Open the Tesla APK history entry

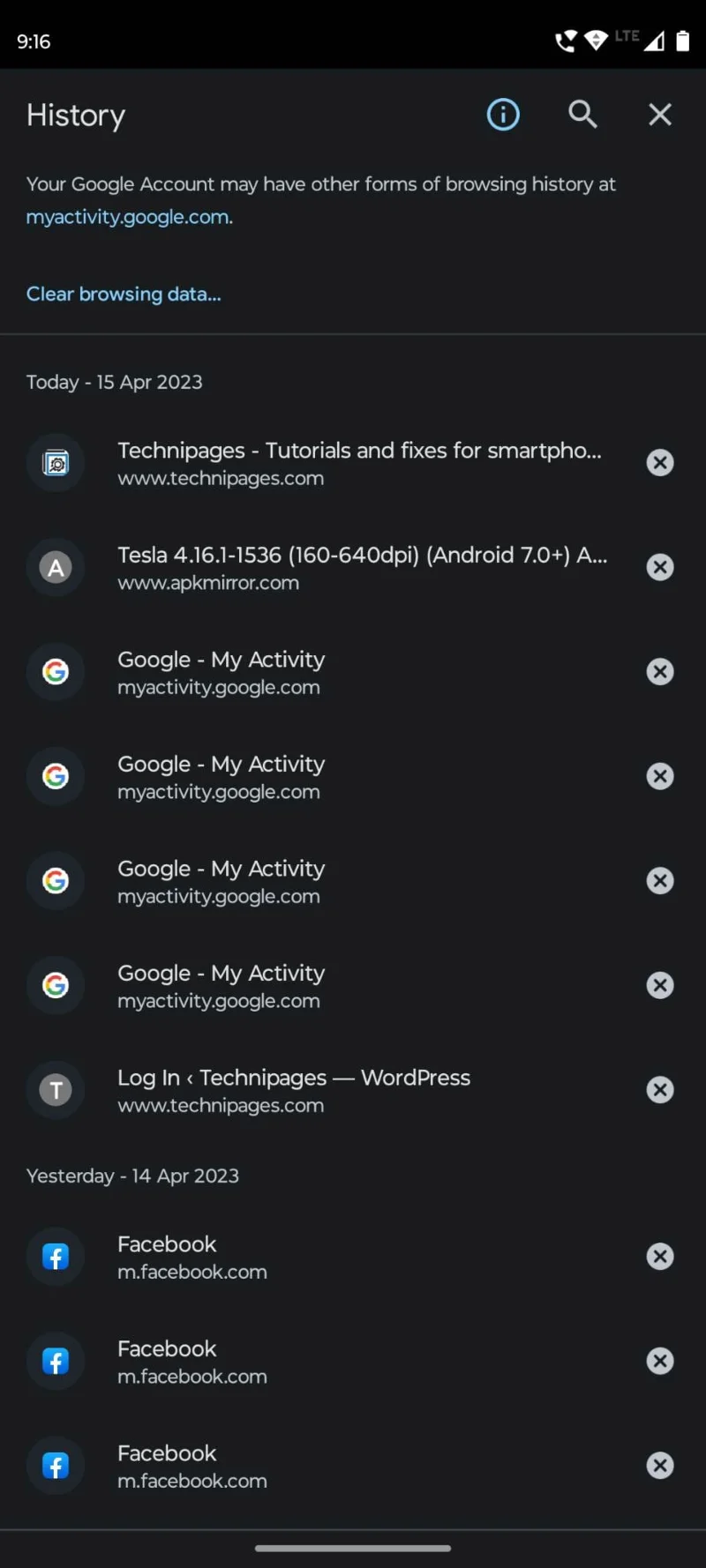point(353,567)
